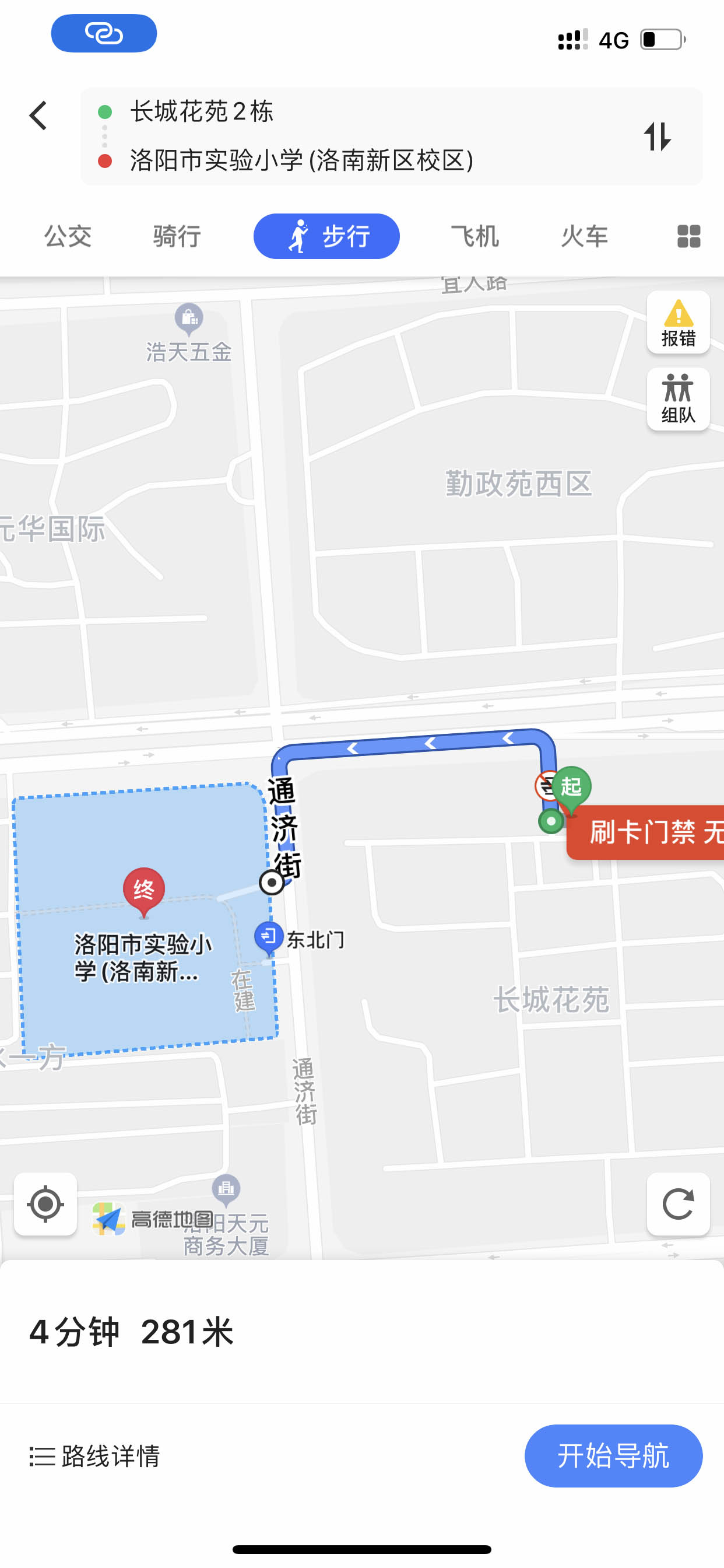Go back from route planning
This screenshot has height=1568, width=724.
(x=38, y=115)
